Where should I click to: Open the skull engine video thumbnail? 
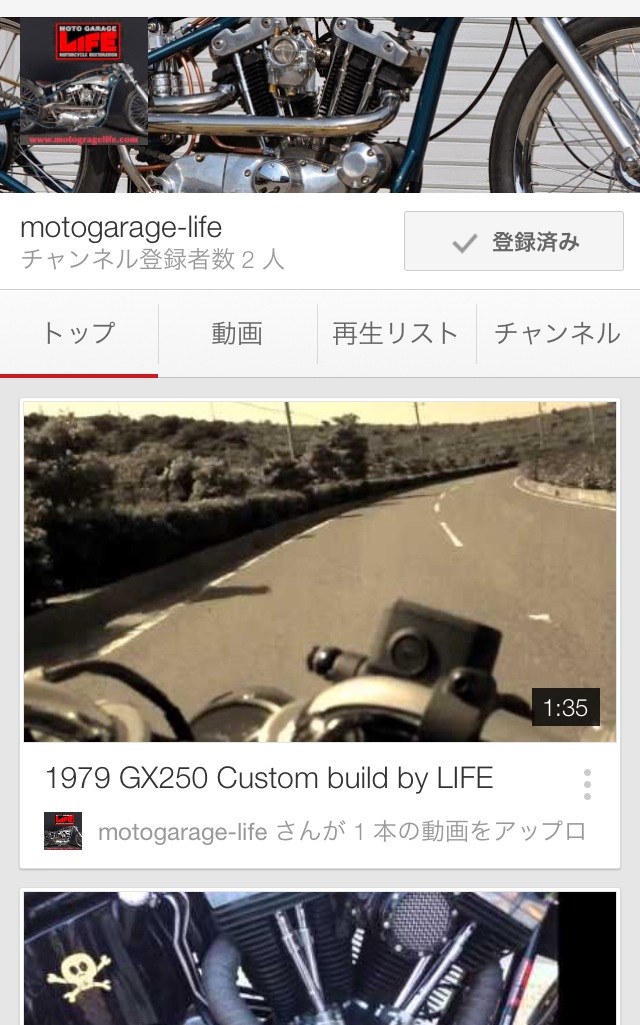pyautogui.click(x=320, y=958)
